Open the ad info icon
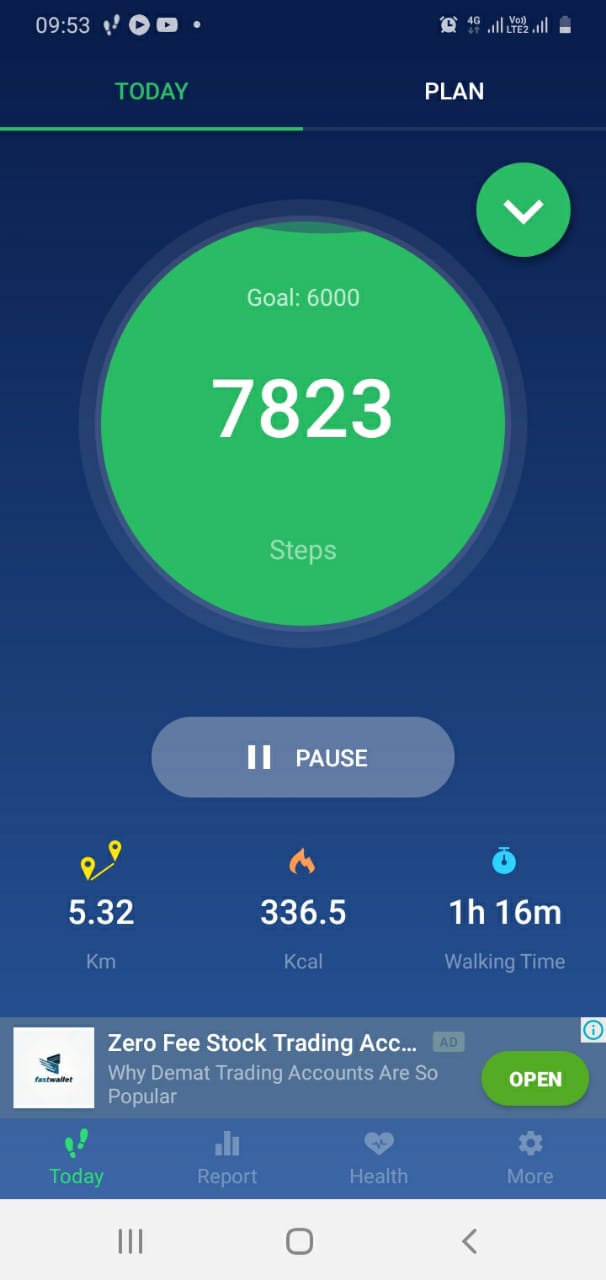The width and height of the screenshot is (606, 1280). pos(593,1030)
